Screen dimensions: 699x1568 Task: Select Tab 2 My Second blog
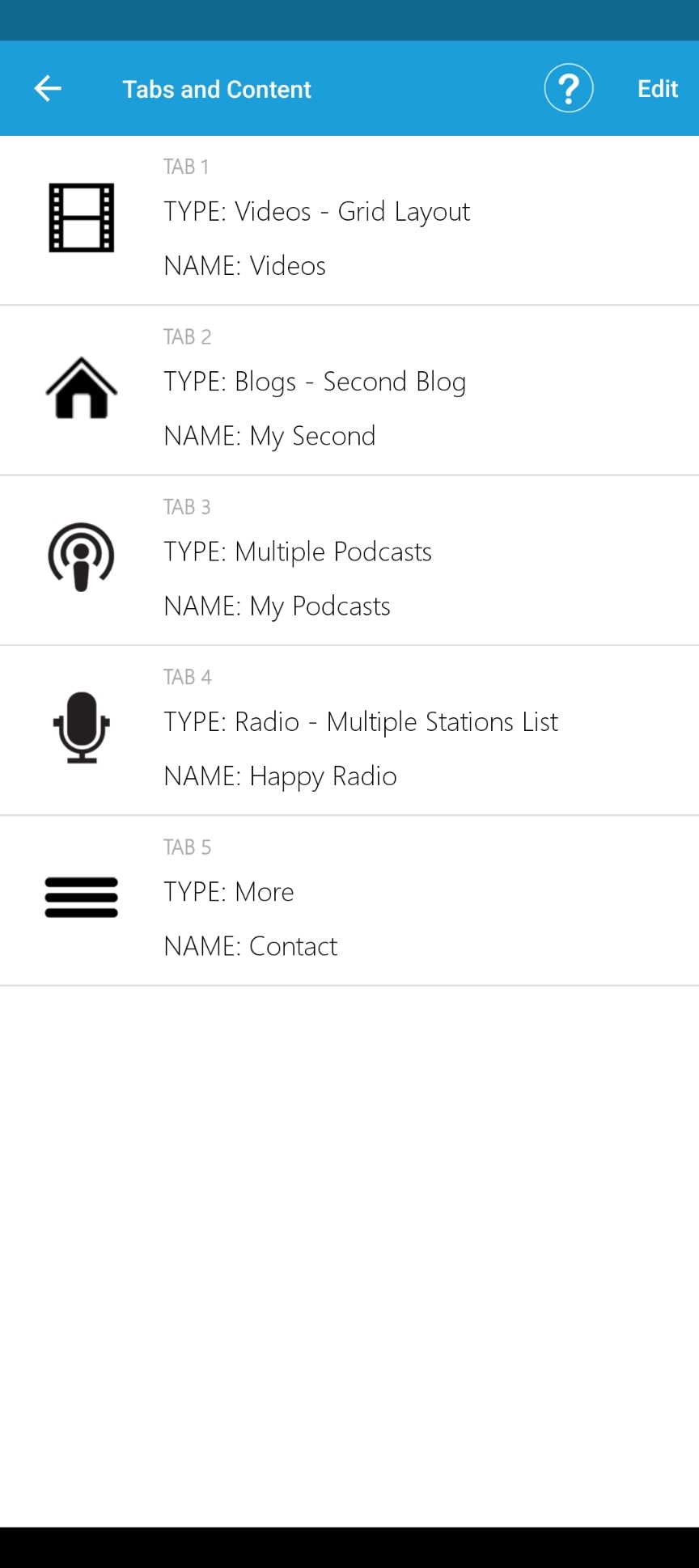349,391
